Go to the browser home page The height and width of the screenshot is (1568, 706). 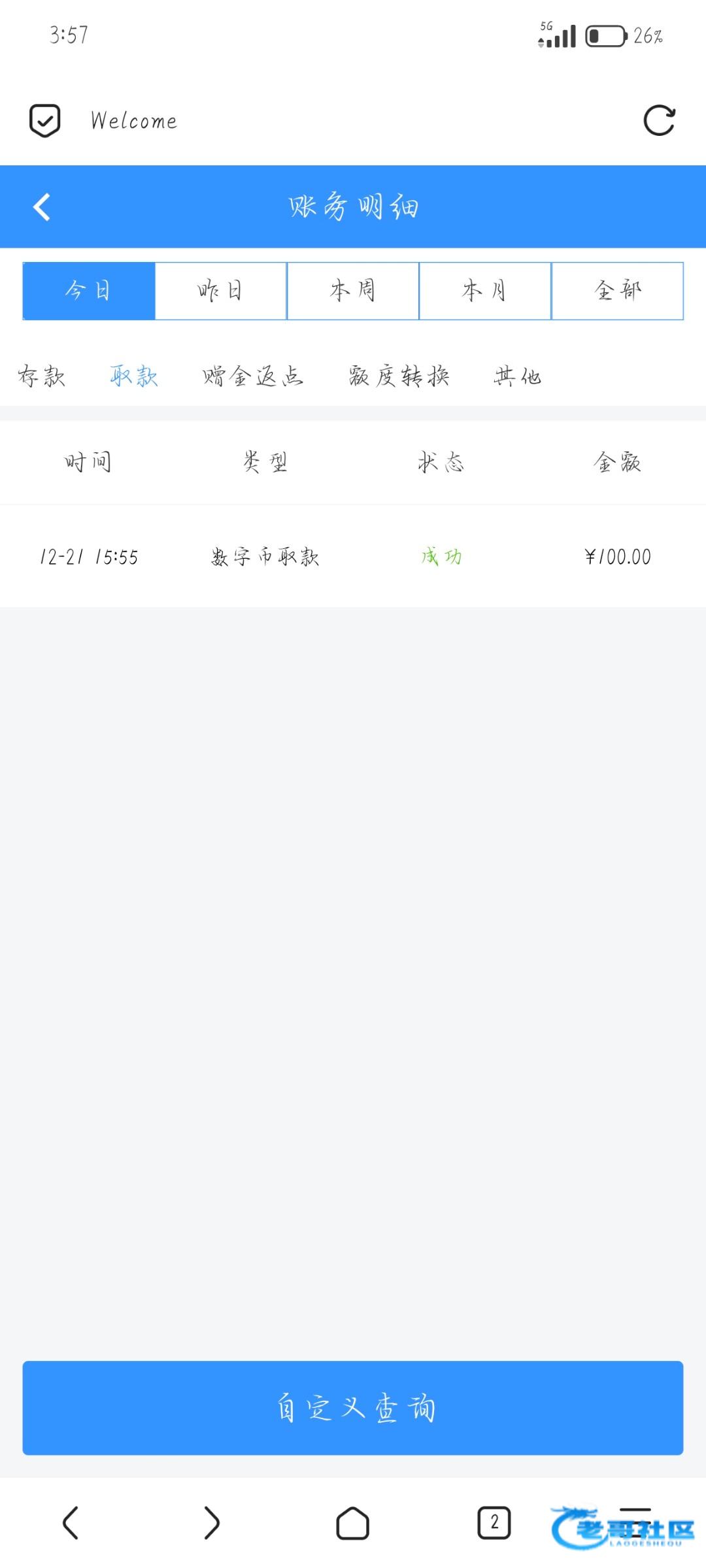(x=353, y=1523)
